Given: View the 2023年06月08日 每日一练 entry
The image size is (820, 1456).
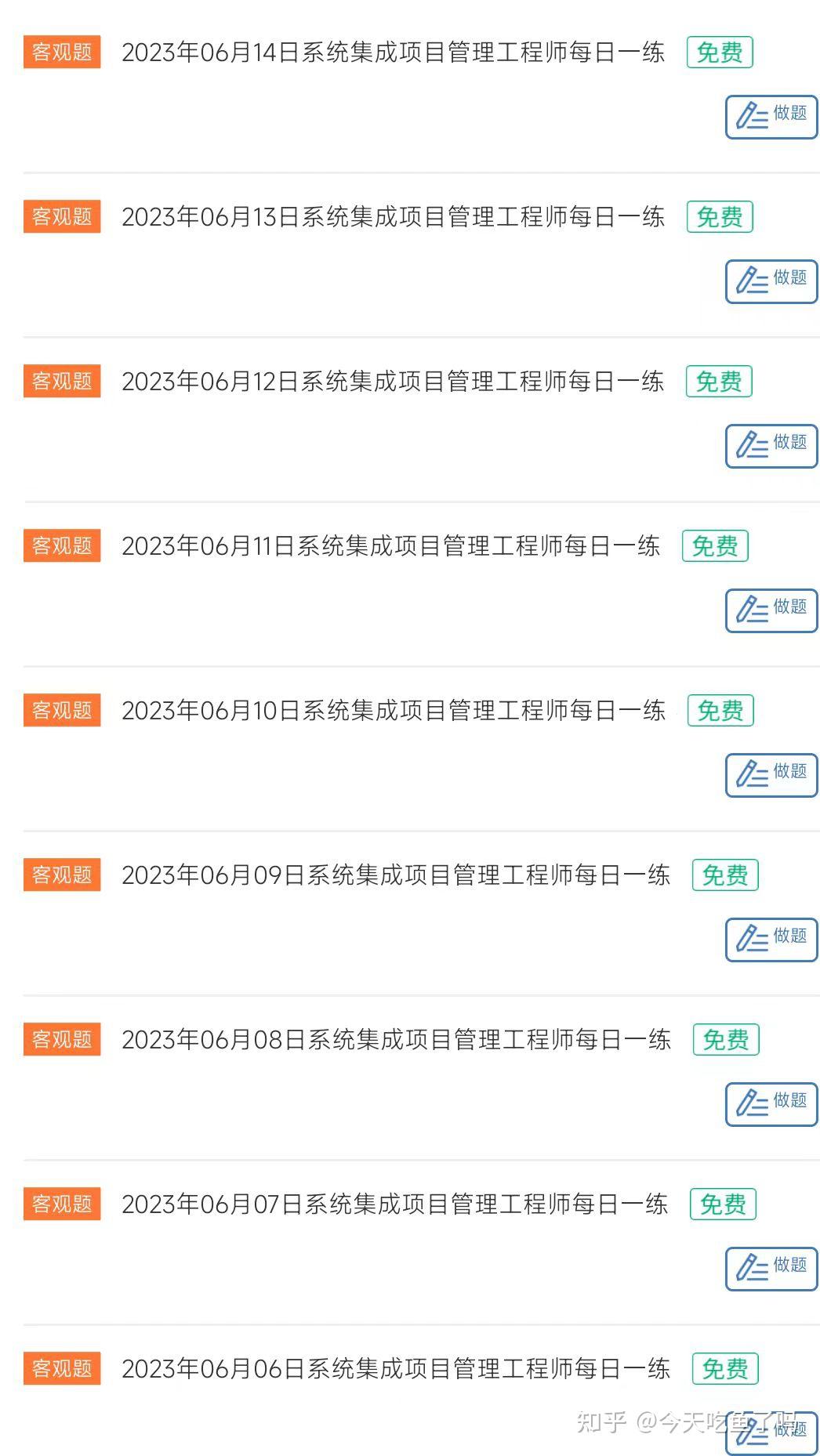Looking at the screenshot, I should [396, 1040].
